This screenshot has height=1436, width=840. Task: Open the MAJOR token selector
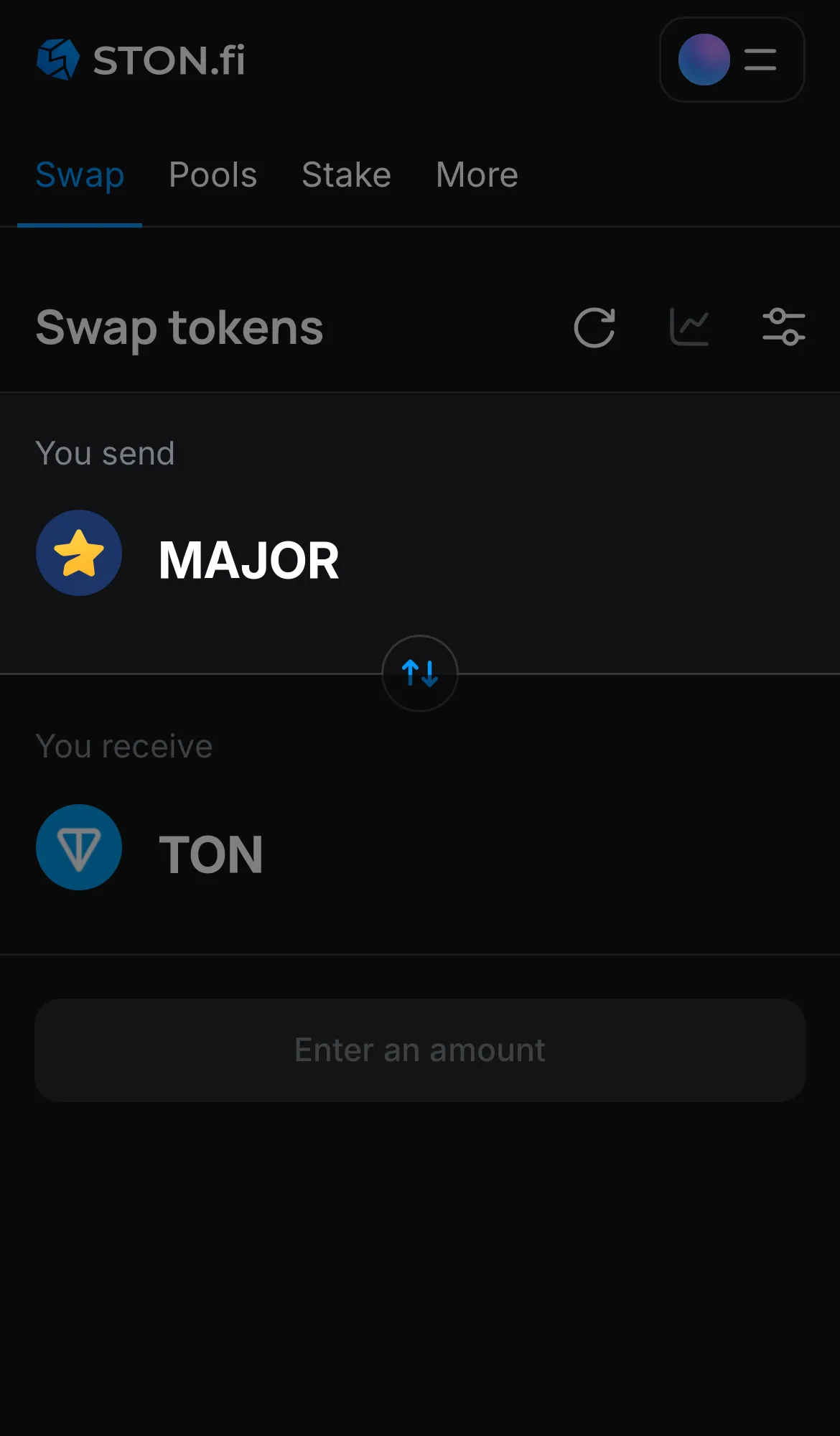[250, 560]
